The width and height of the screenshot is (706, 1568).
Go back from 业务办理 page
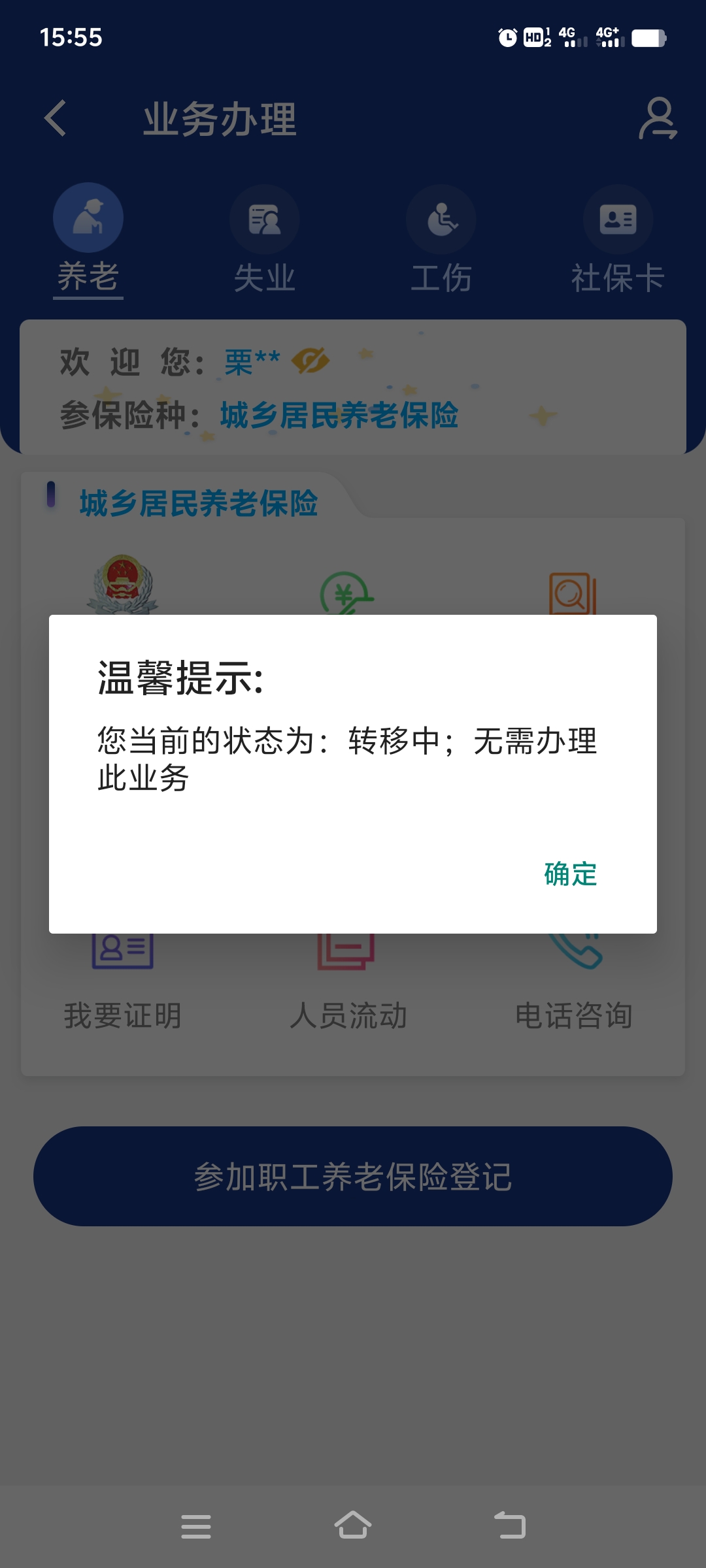point(56,118)
